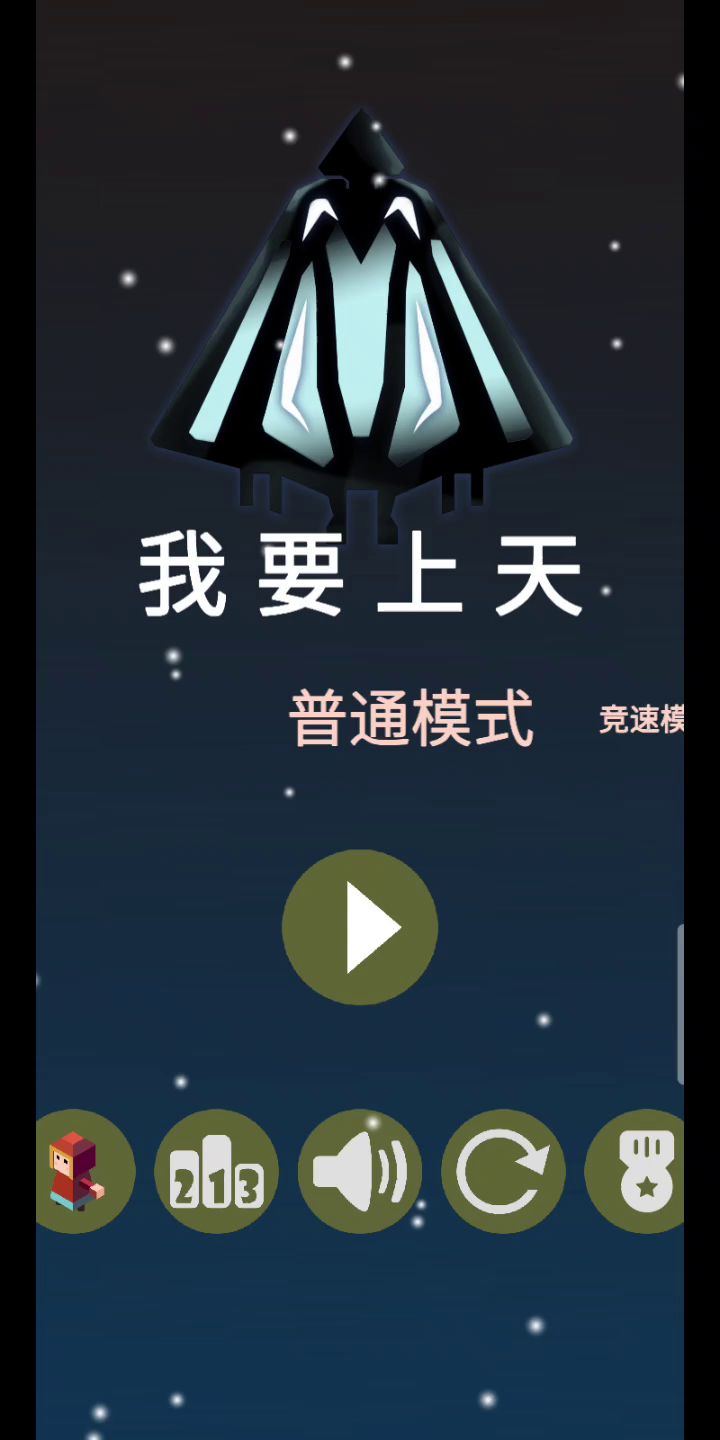Select 普通模式 normal mode
Viewport: 720px width, 1440px height.
[x=411, y=719]
